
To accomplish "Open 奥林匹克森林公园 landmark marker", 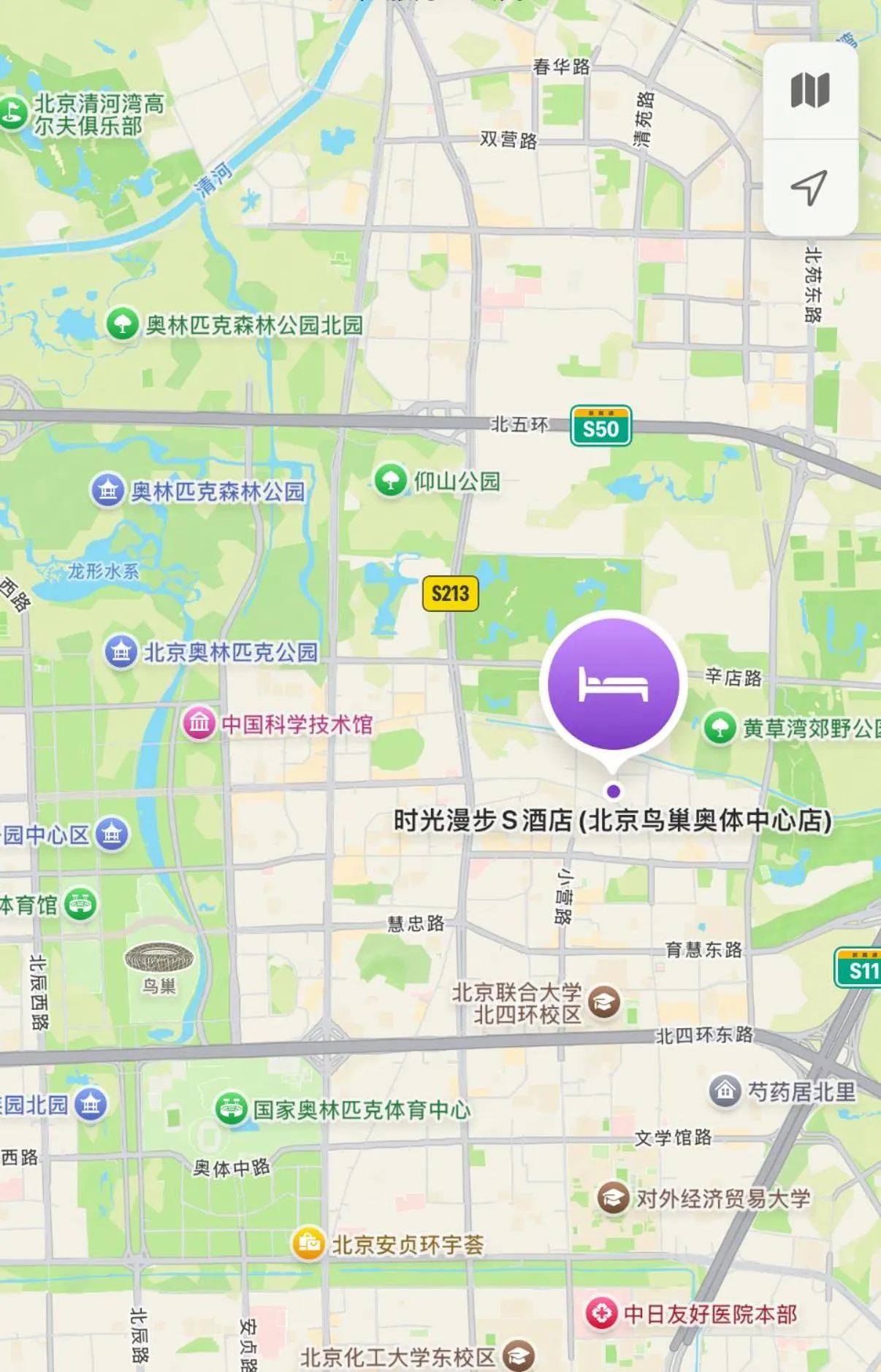I will pyautogui.click(x=107, y=490).
